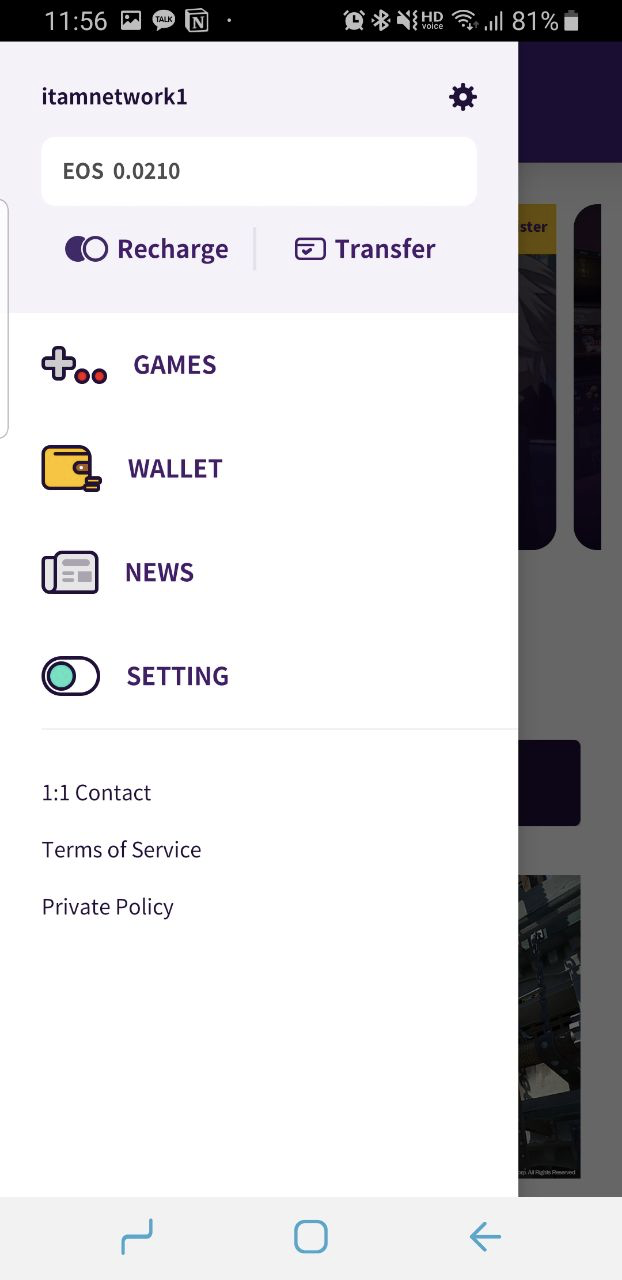Open the SETTING menu item
The height and width of the screenshot is (1280, 622).
point(135,676)
